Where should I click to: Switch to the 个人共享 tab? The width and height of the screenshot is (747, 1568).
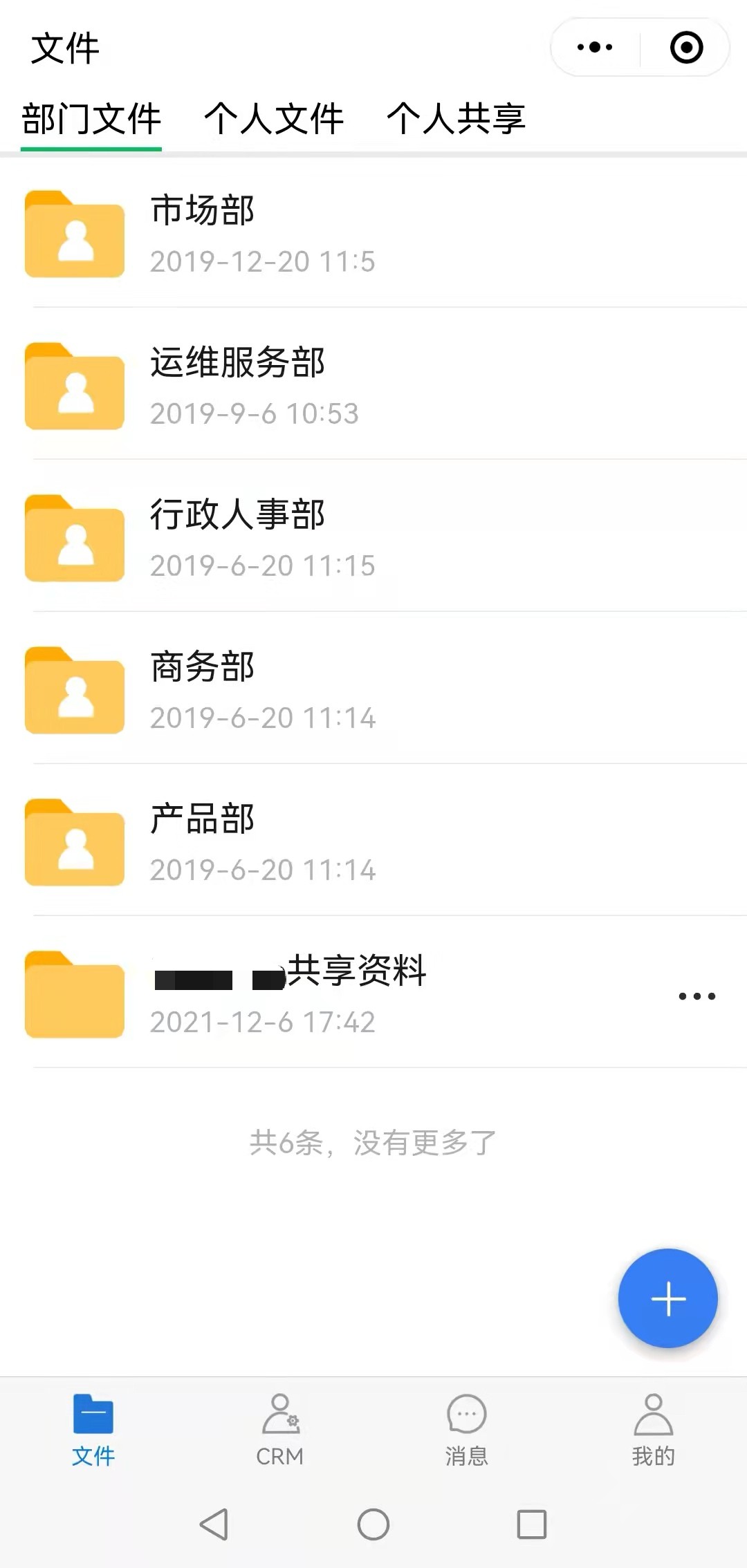[x=456, y=118]
